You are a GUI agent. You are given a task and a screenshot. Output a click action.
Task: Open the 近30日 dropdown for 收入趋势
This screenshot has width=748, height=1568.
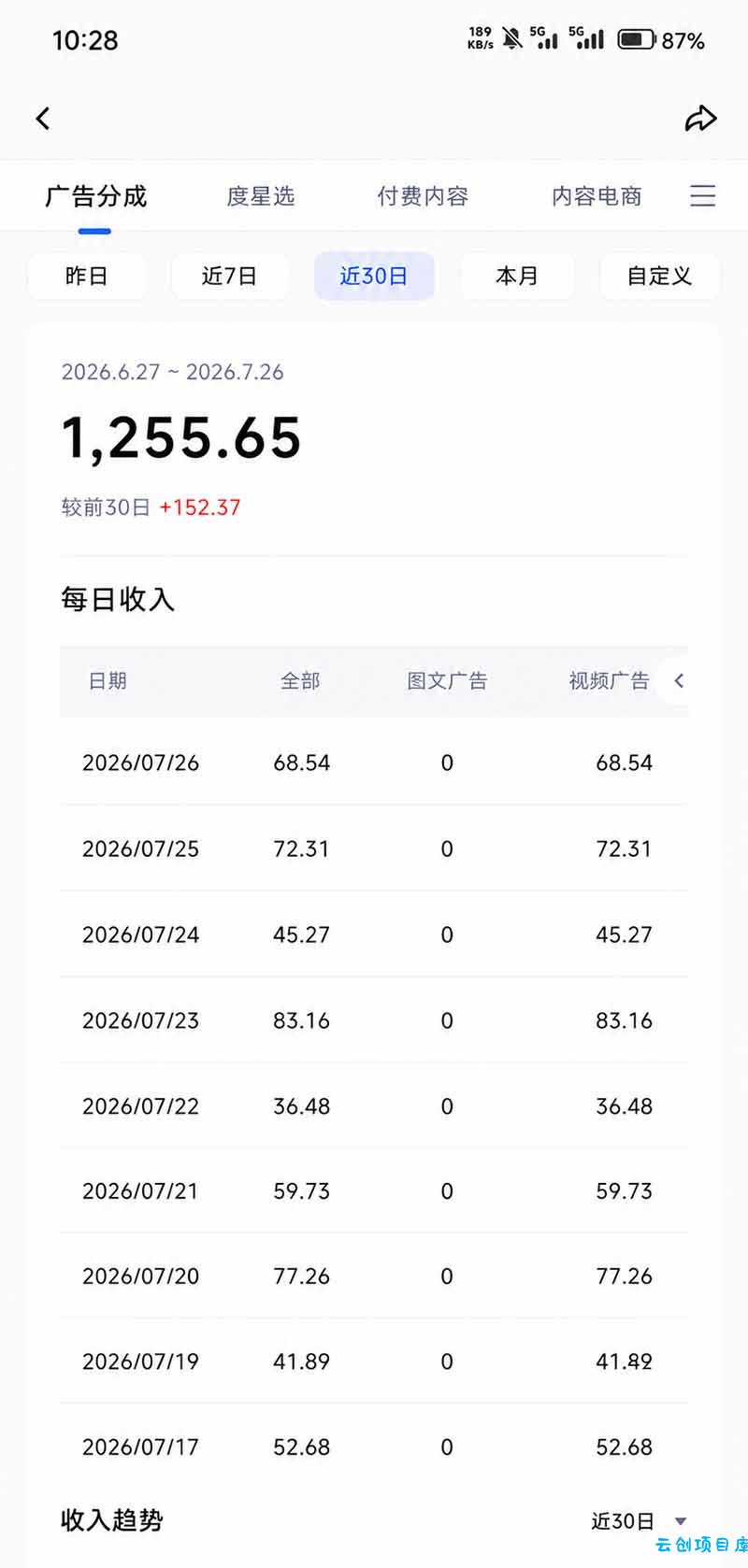tap(640, 1521)
